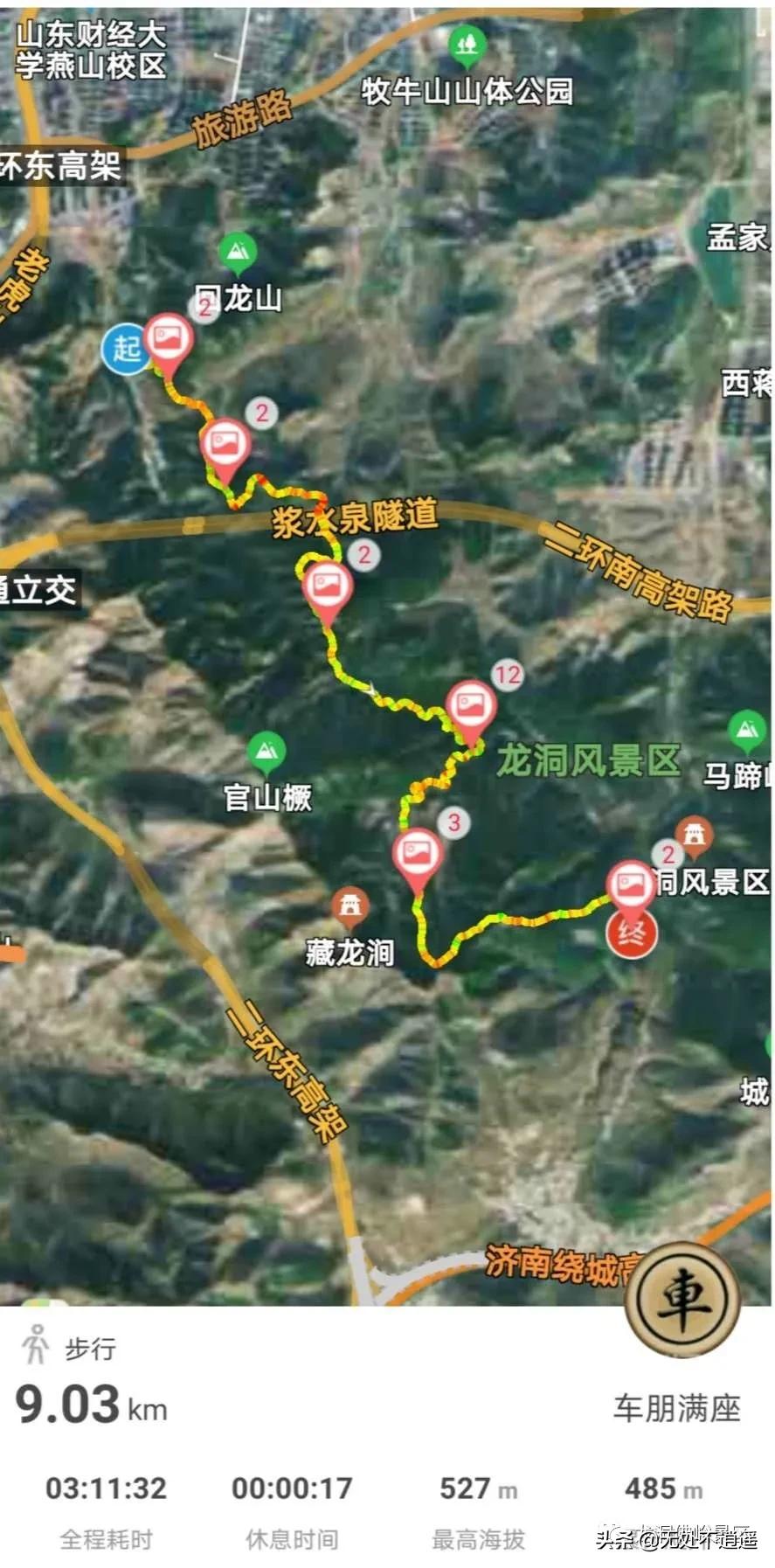Screen dimensions: 775x1568
Task: Open the photo marker next to the 起 start point
Action: click(x=169, y=340)
